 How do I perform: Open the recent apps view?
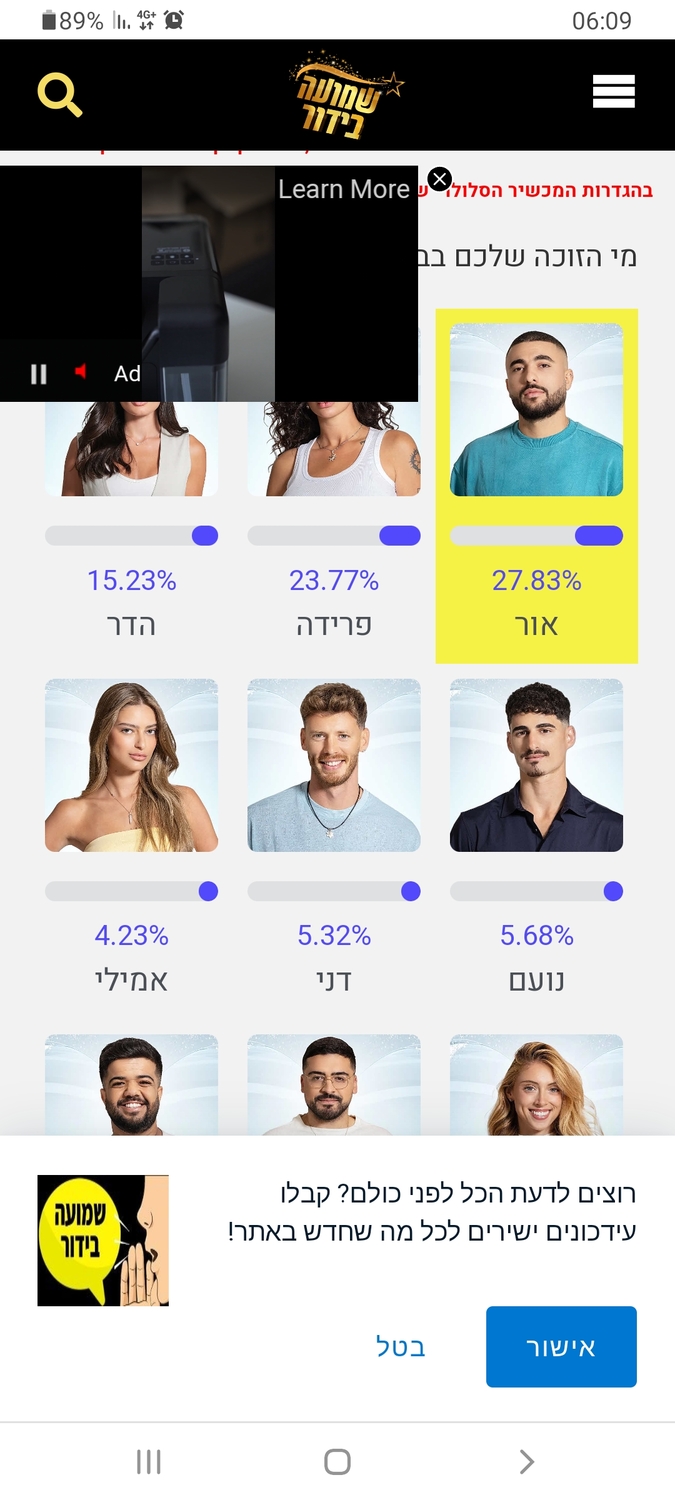(148, 1462)
